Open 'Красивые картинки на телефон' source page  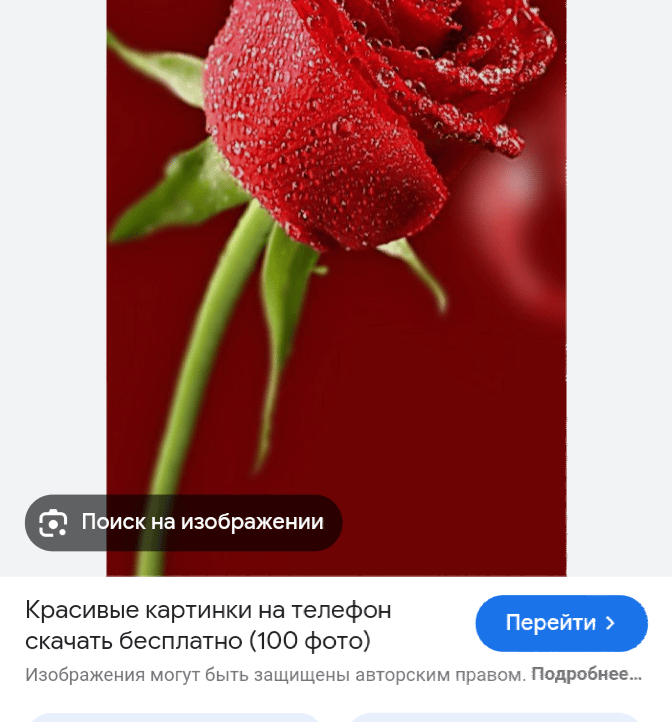pos(208,624)
